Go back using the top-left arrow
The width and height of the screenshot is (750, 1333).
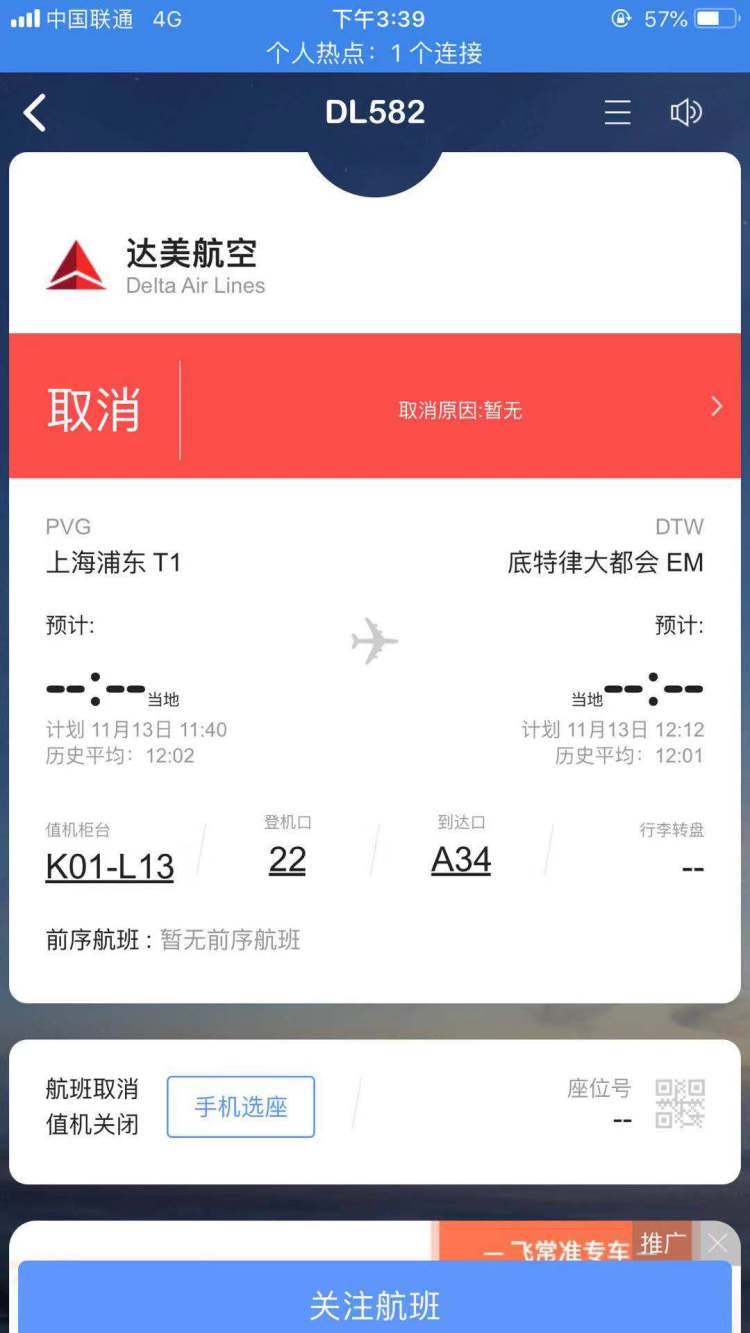(36, 113)
